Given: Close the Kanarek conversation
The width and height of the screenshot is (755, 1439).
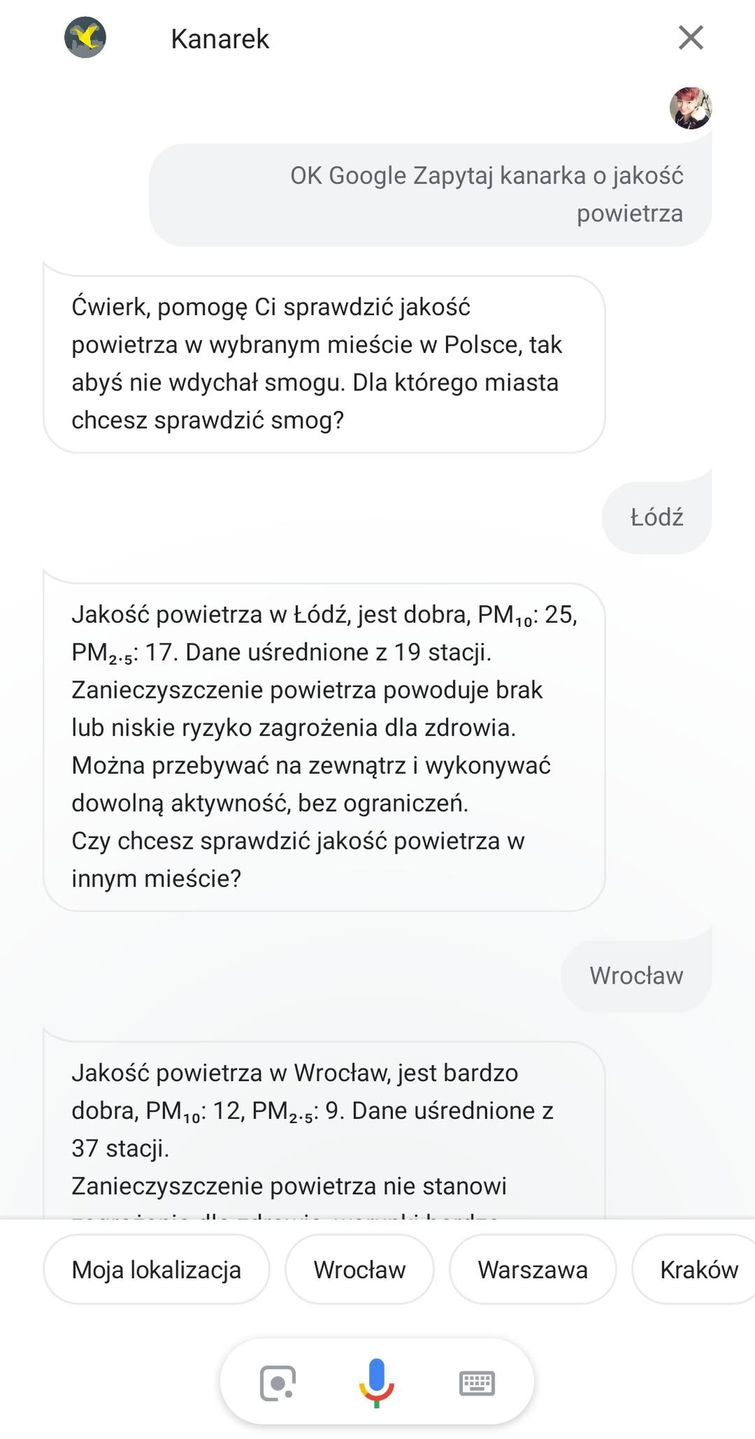Looking at the screenshot, I should coord(690,37).
